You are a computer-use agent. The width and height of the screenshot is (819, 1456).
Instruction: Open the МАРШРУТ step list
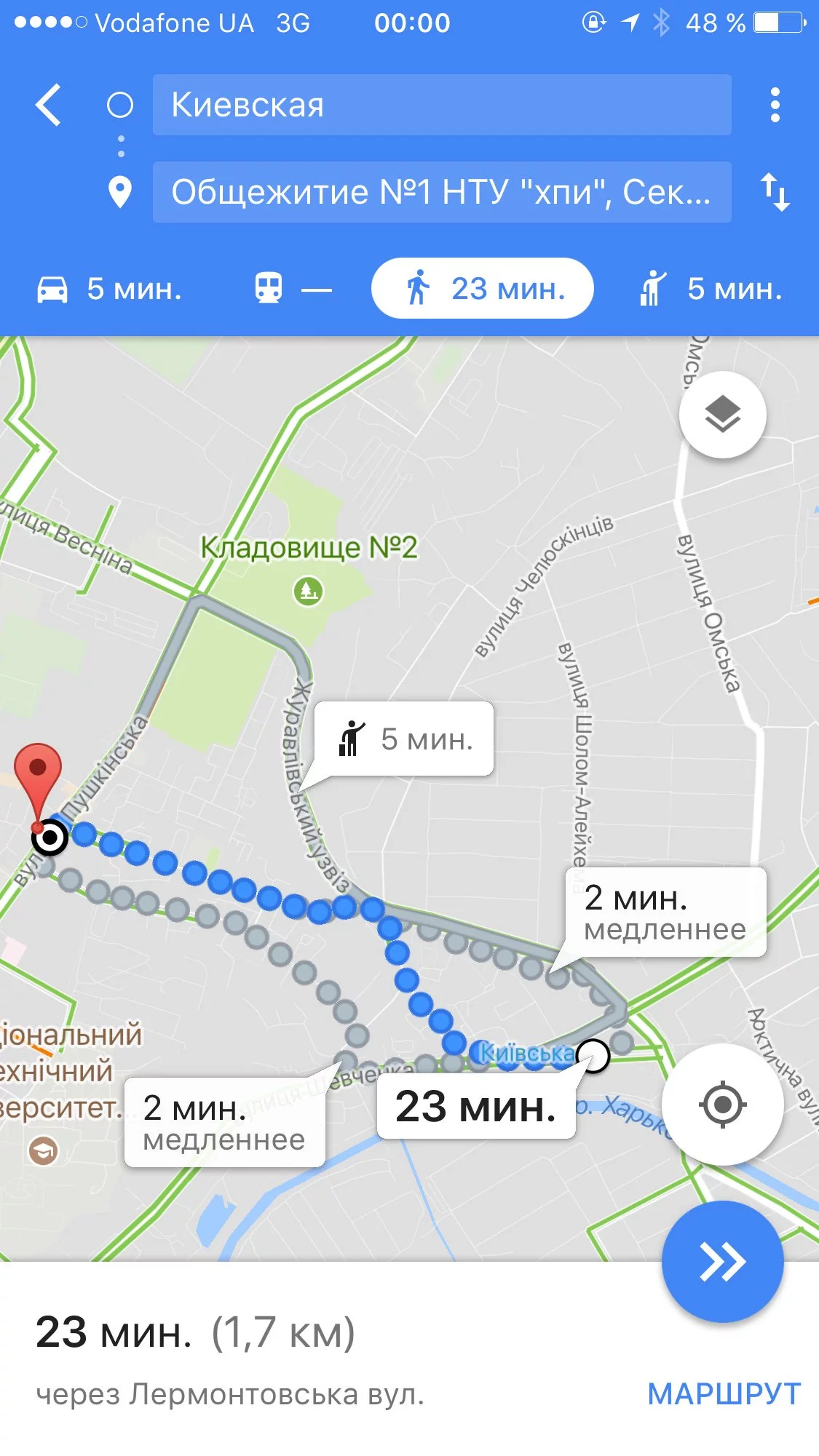coord(724,1394)
